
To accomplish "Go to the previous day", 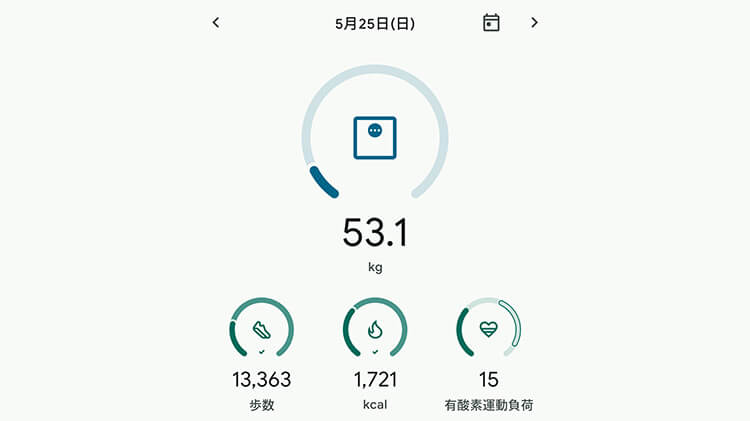I will point(216,23).
